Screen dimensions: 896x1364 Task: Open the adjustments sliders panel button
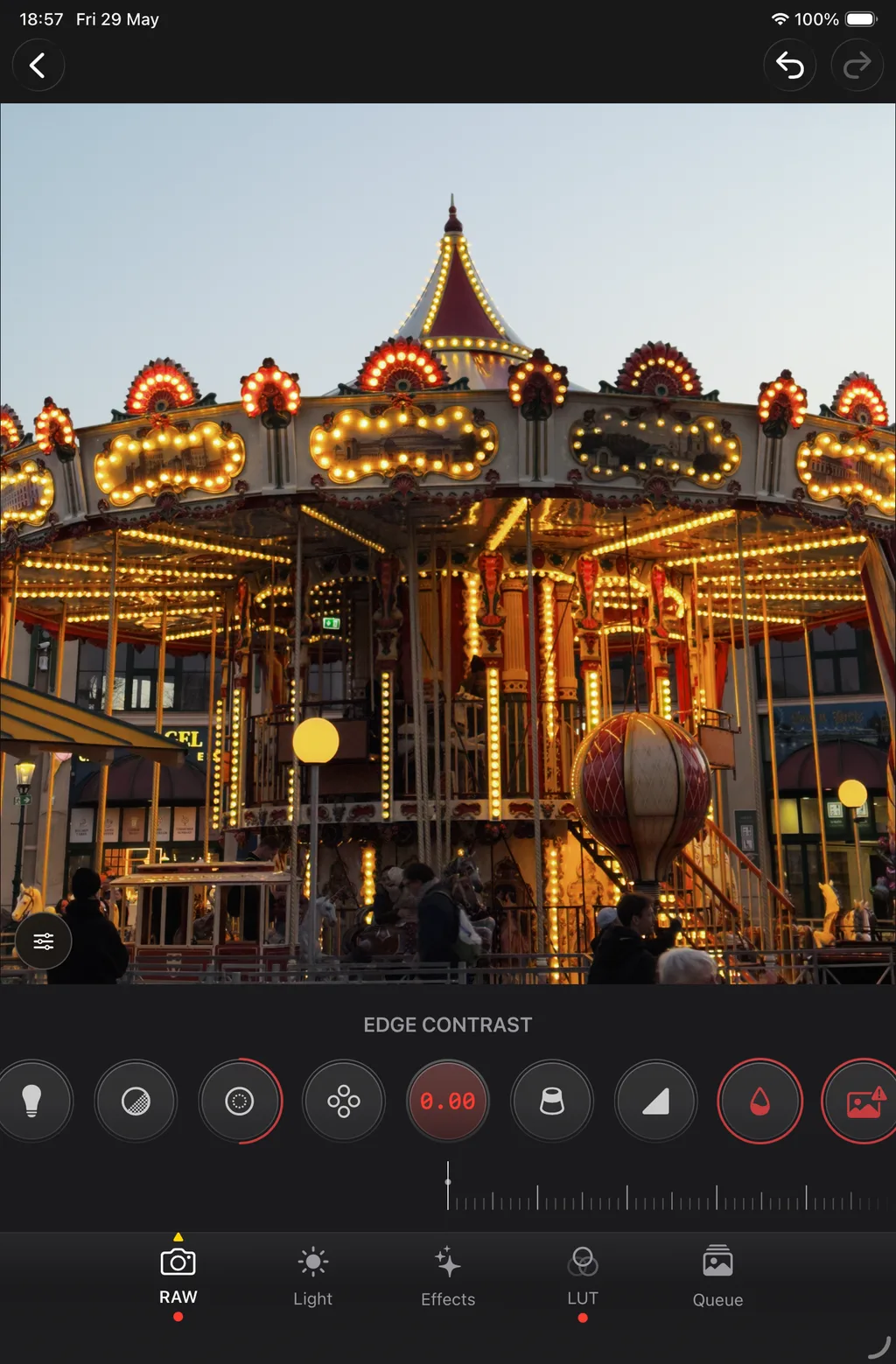click(43, 941)
